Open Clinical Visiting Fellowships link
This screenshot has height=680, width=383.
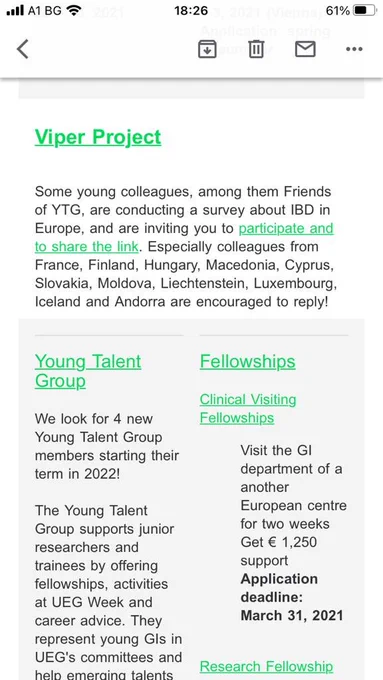click(248, 409)
